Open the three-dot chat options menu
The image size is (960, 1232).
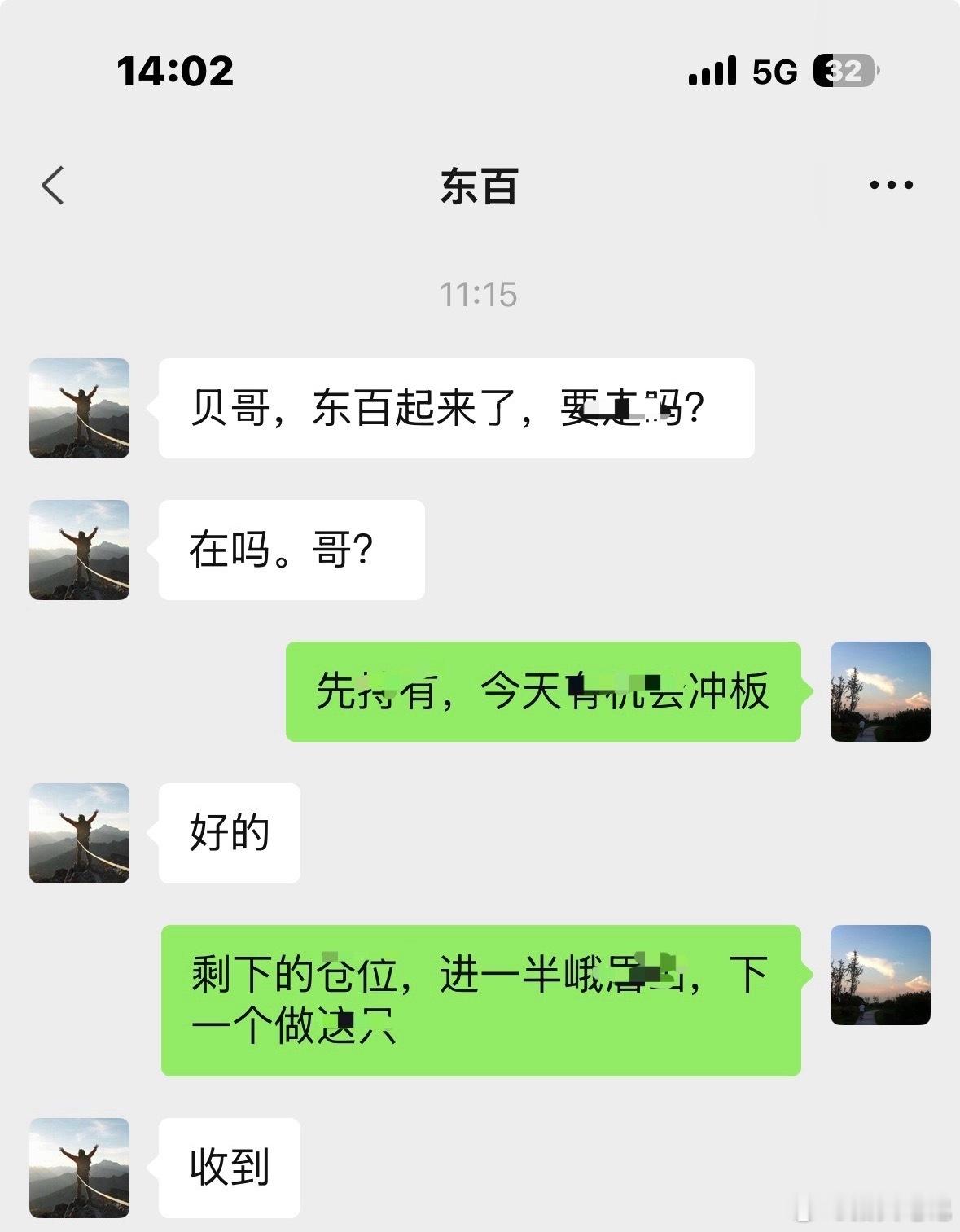[x=892, y=183]
